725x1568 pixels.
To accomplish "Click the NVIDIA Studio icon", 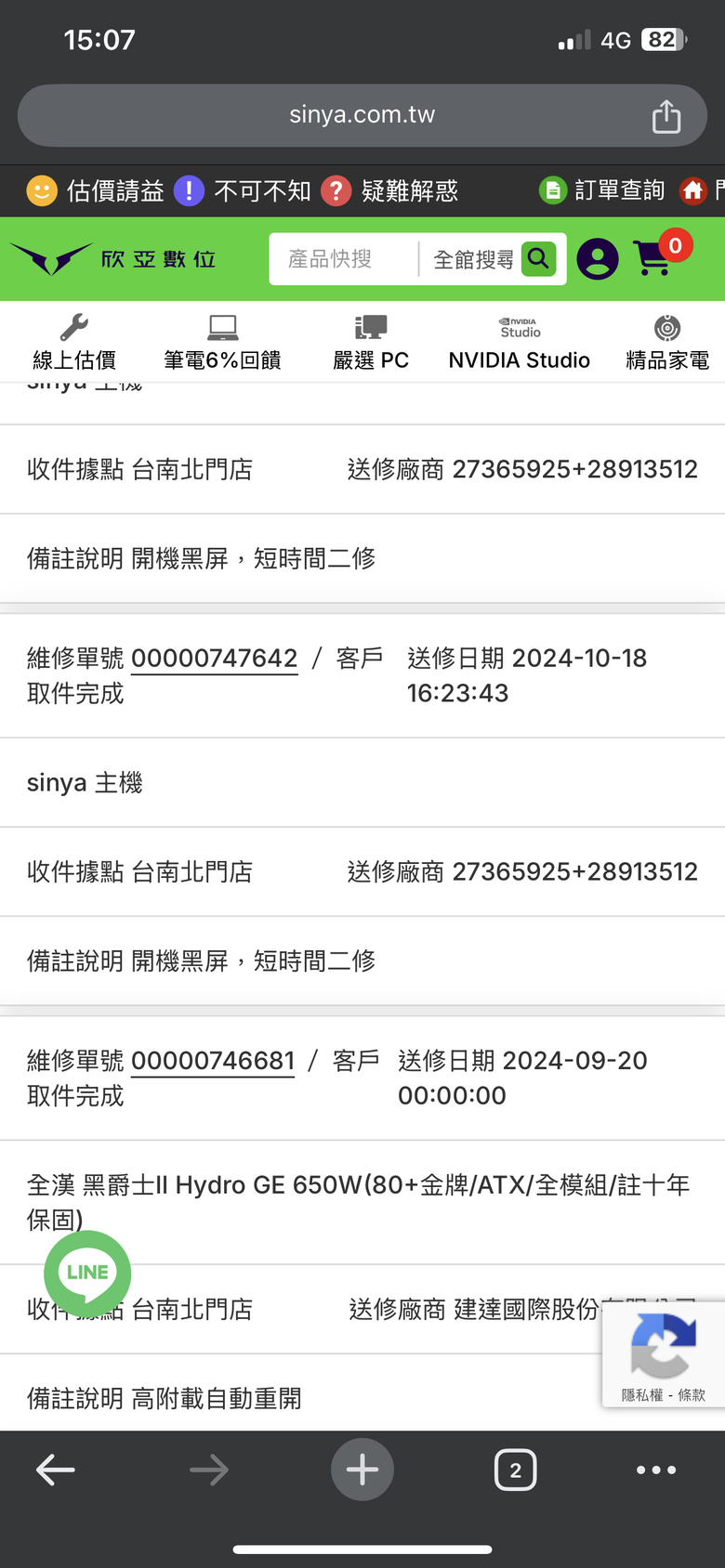I will [519, 328].
